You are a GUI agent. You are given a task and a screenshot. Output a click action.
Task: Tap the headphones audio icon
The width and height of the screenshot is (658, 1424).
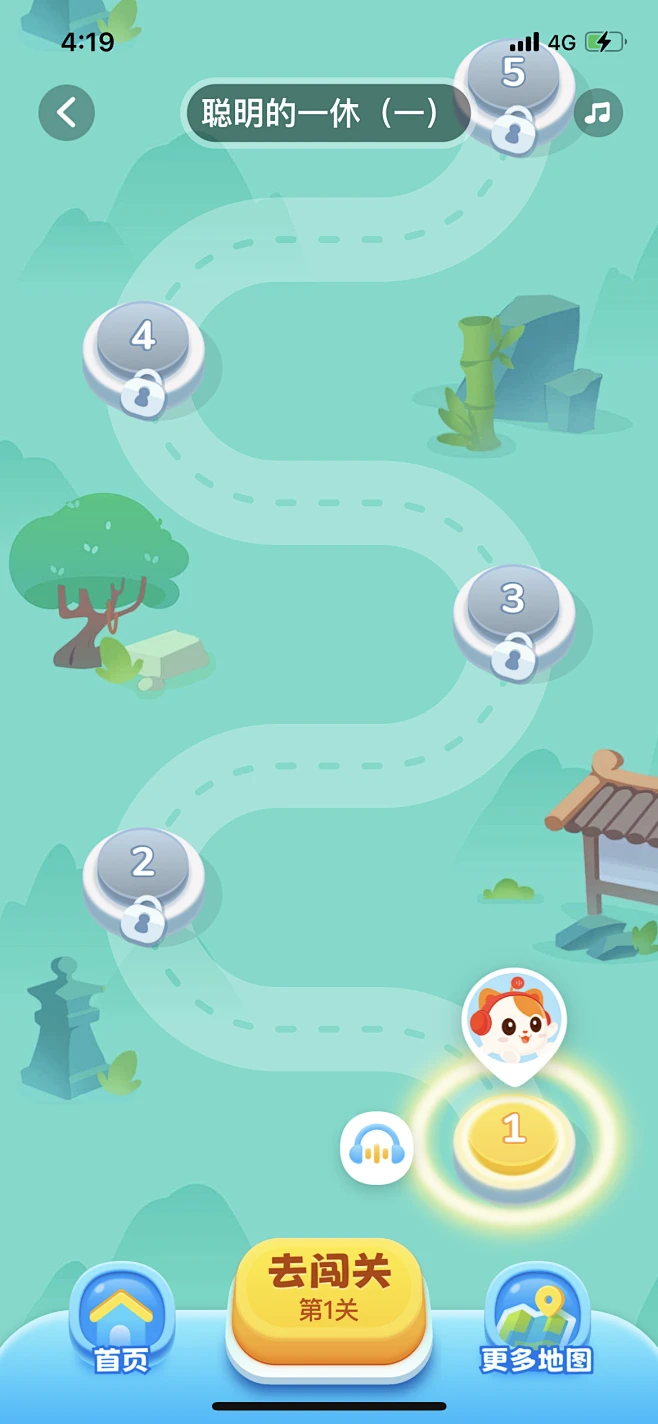[376, 1148]
